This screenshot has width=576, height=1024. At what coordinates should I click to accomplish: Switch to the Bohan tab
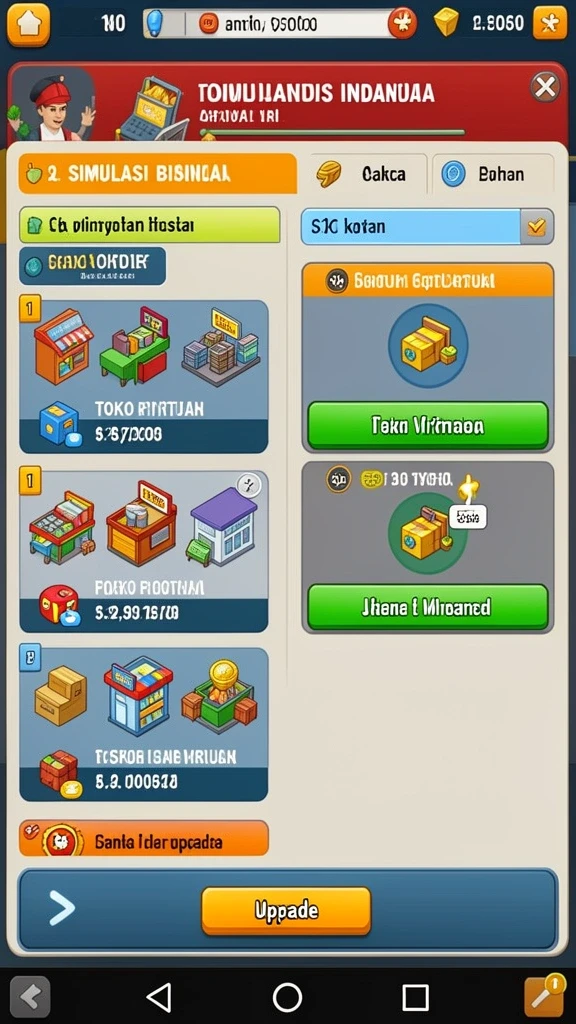pyautogui.click(x=492, y=174)
